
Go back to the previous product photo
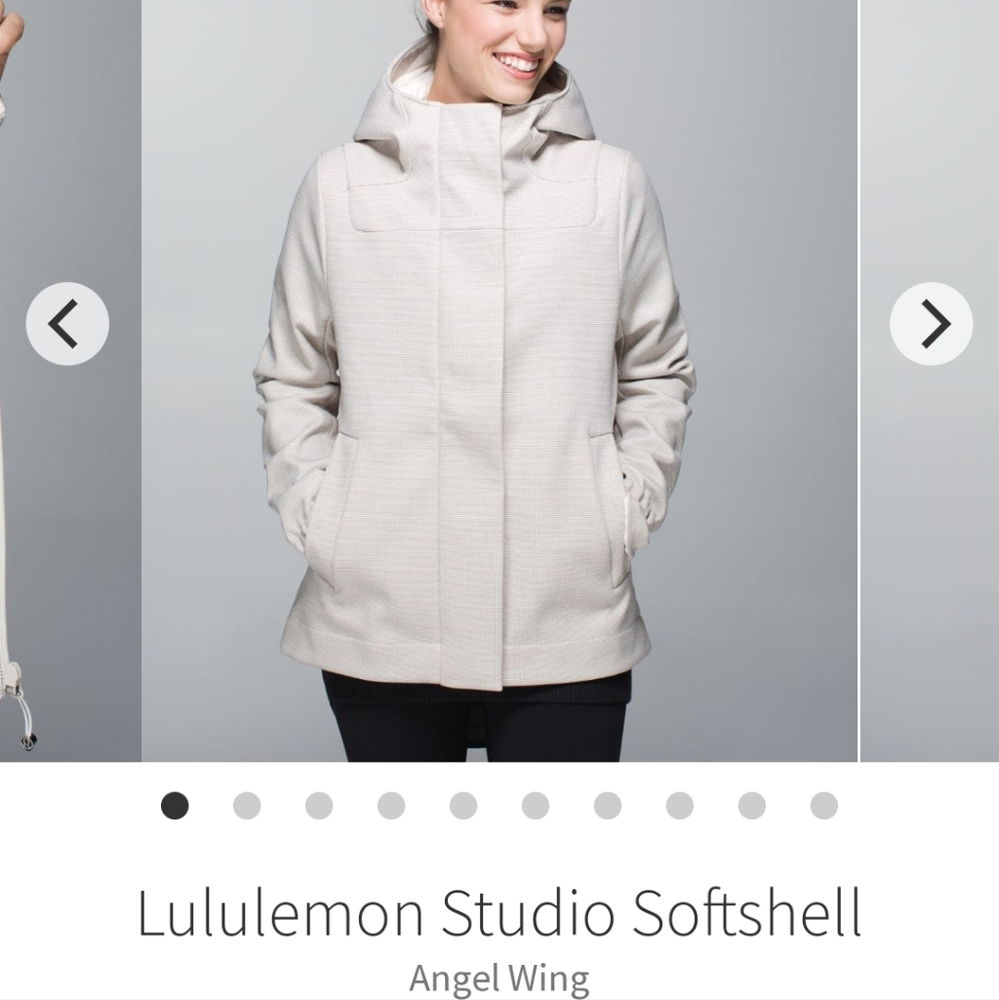click(x=66, y=323)
